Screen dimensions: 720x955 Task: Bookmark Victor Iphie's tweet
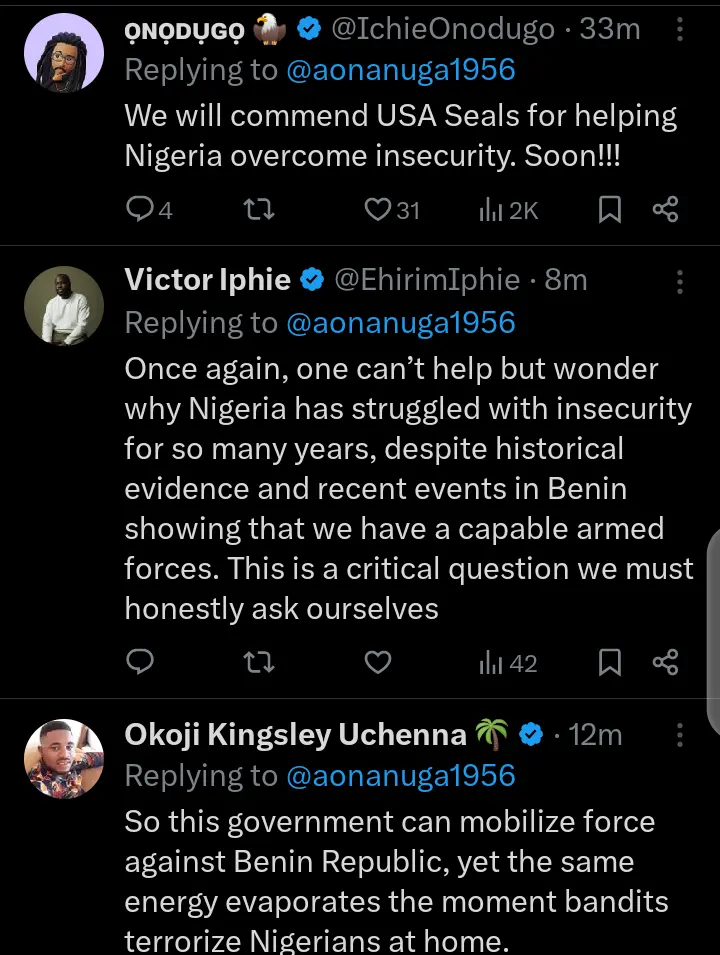609,662
